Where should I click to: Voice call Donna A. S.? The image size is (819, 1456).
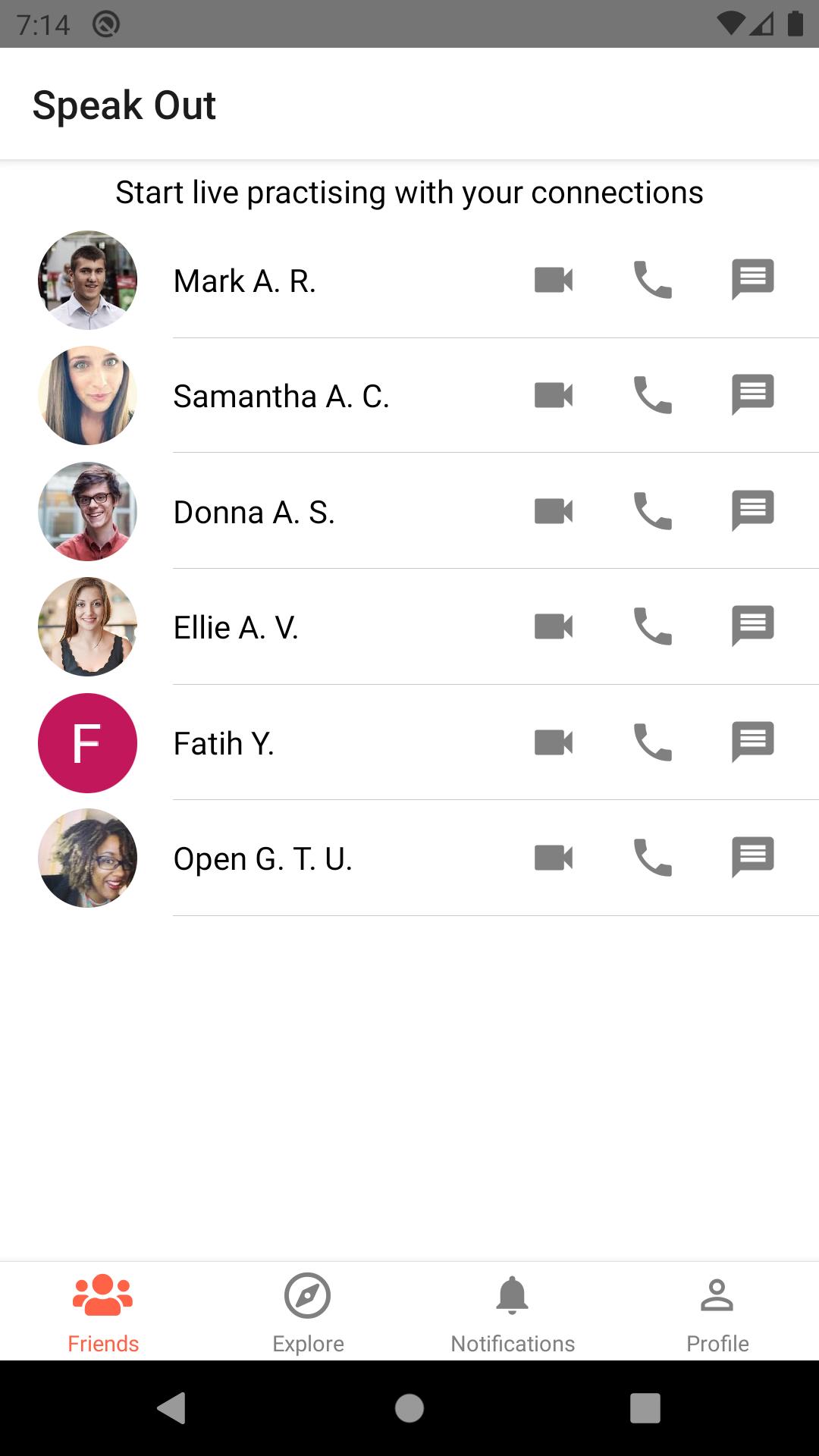tap(653, 511)
